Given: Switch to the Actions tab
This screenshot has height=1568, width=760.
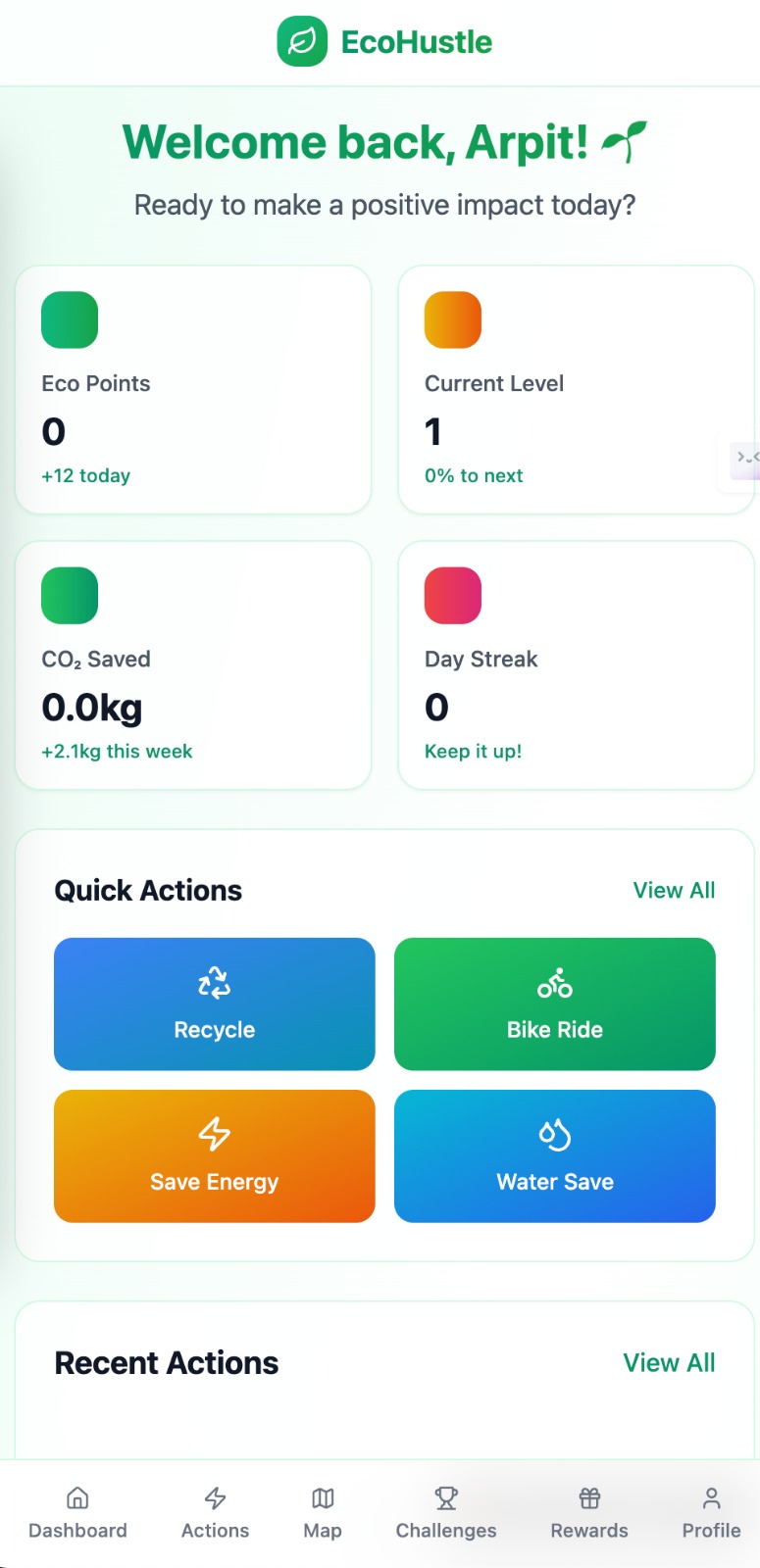Looking at the screenshot, I should pos(215,1513).
